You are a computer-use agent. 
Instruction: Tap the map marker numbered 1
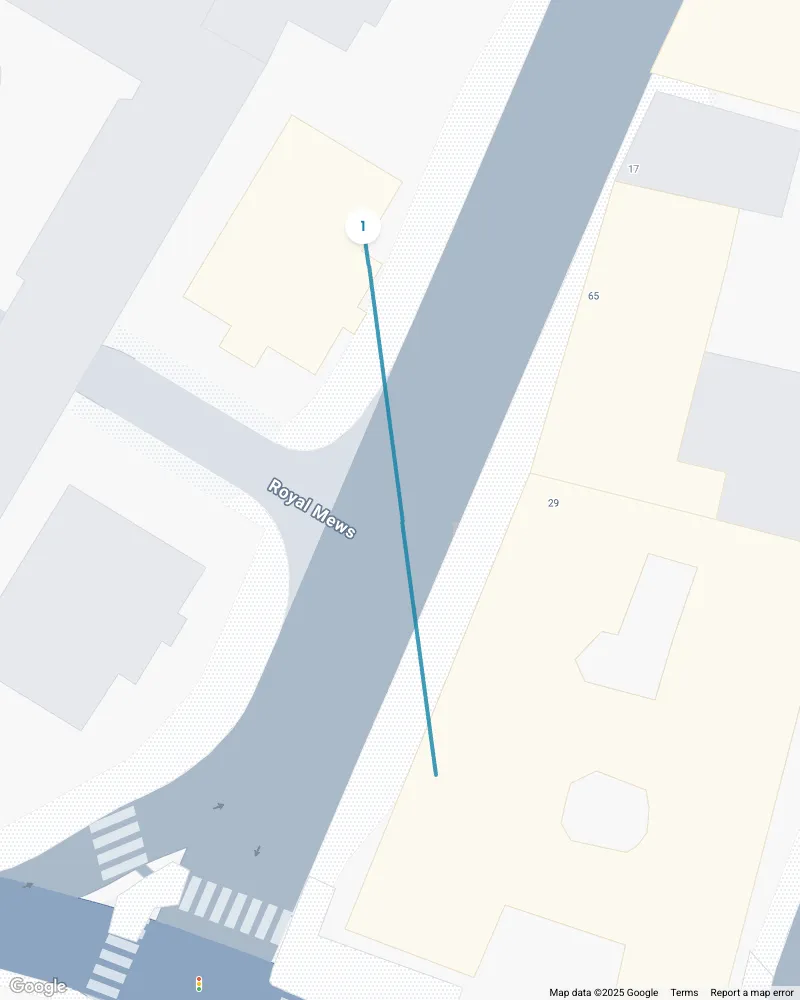(363, 227)
